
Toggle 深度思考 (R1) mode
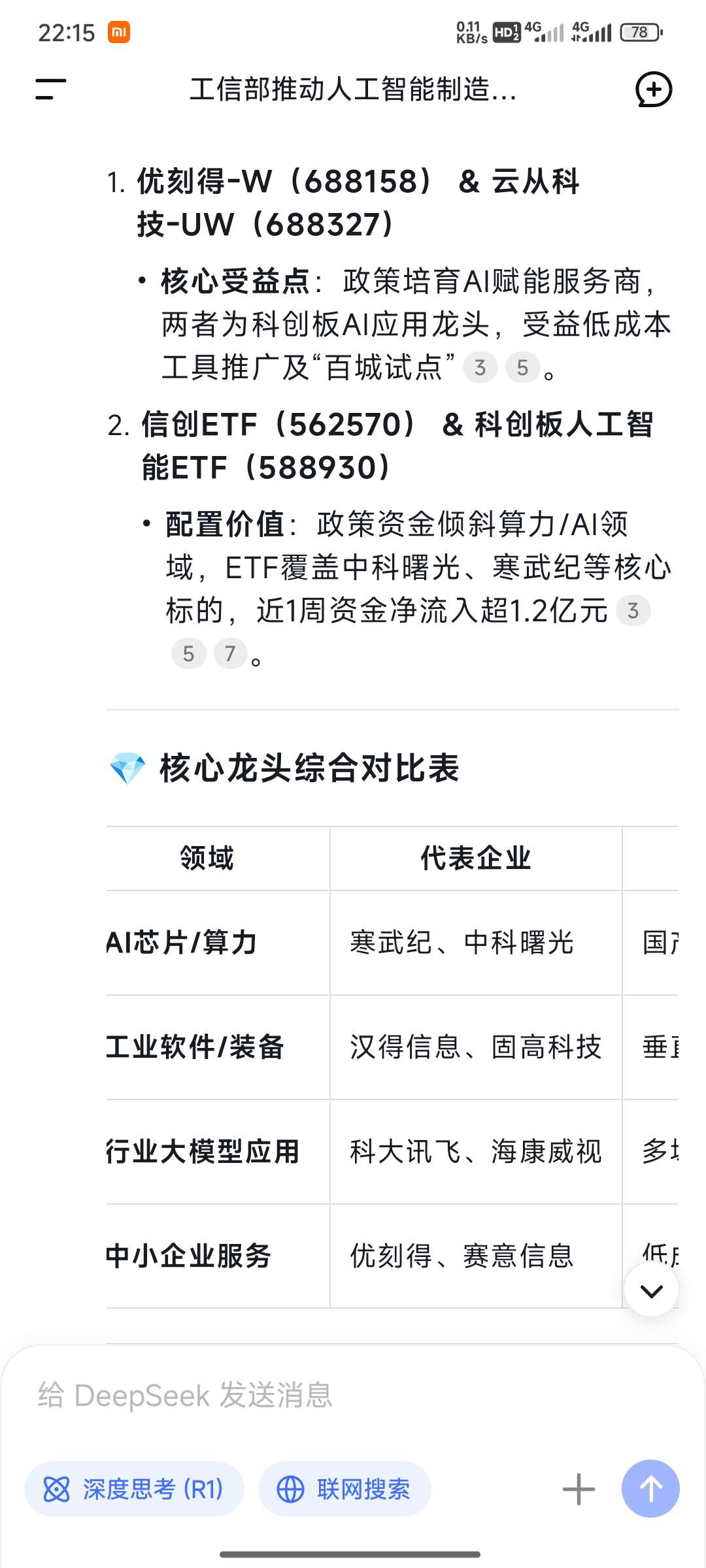(134, 1489)
